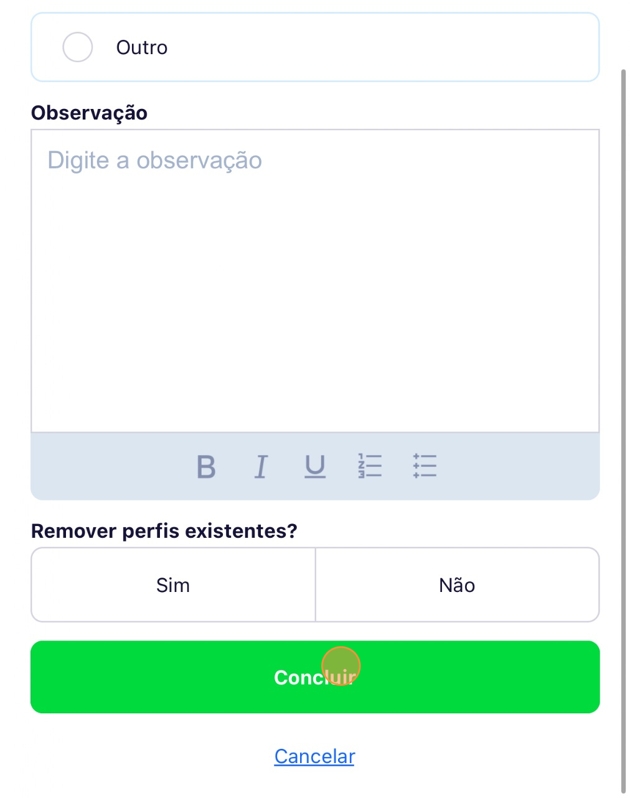Viewport: 630px width, 798px height.
Task: Select the Outro radio option
Action: coord(78,47)
